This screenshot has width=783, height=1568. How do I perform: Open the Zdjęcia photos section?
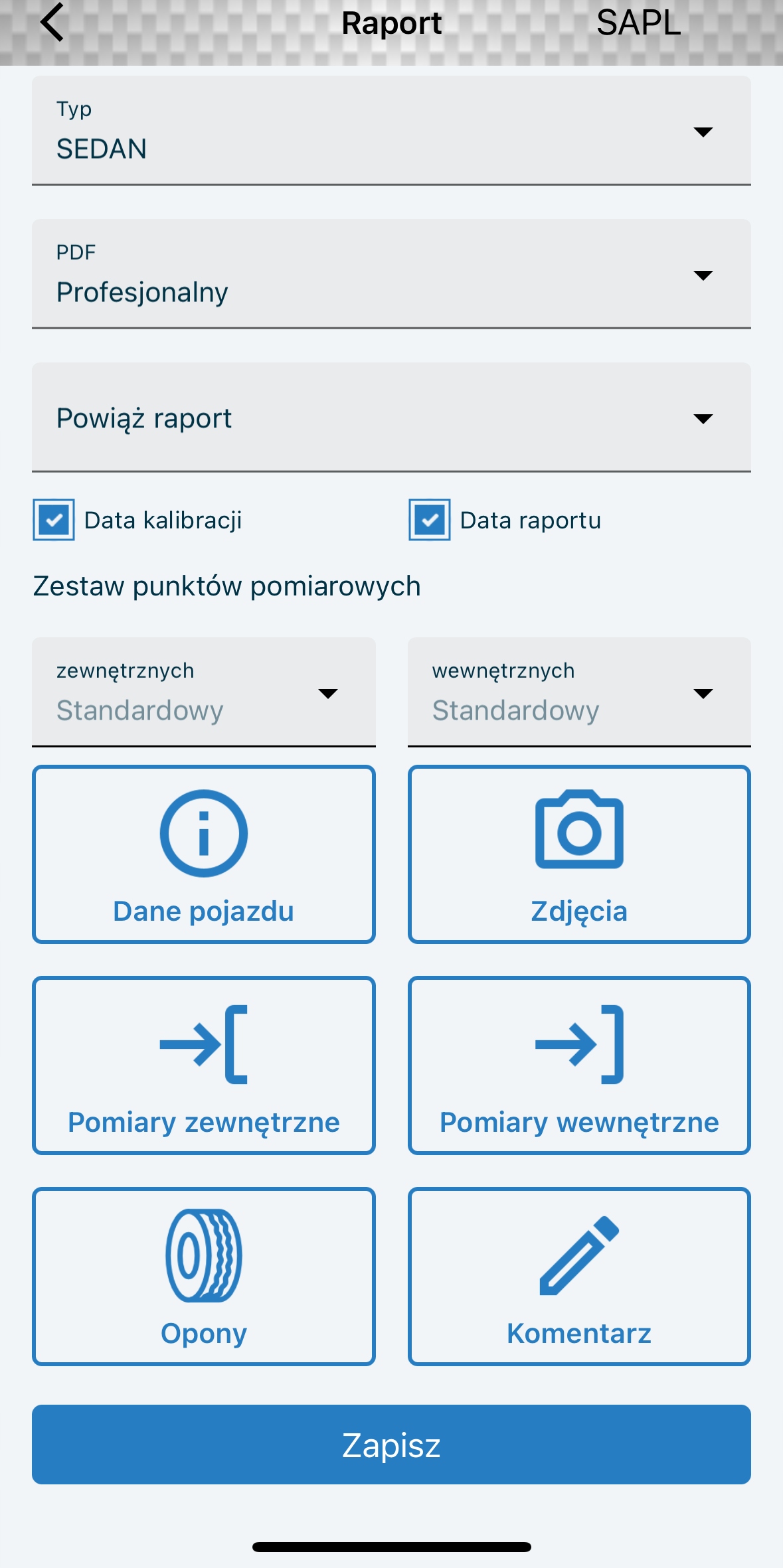pyautogui.click(x=578, y=854)
